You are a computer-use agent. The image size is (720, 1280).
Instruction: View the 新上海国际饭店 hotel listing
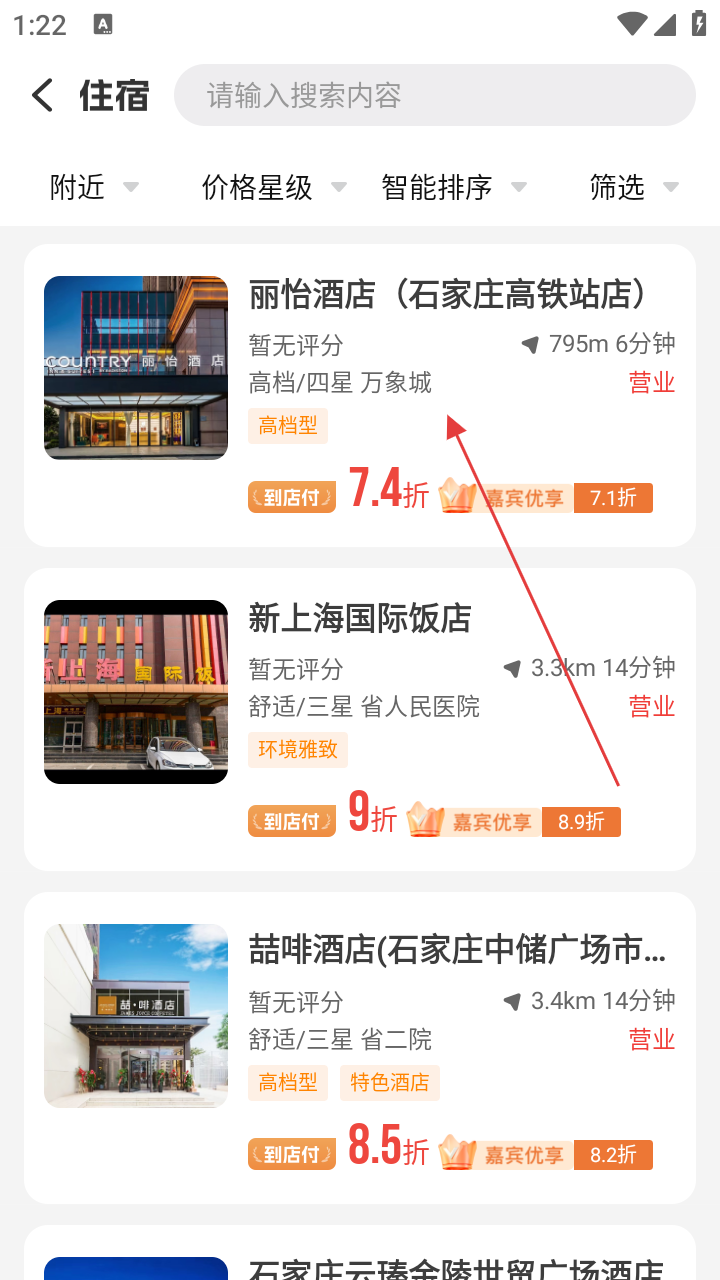tap(360, 618)
